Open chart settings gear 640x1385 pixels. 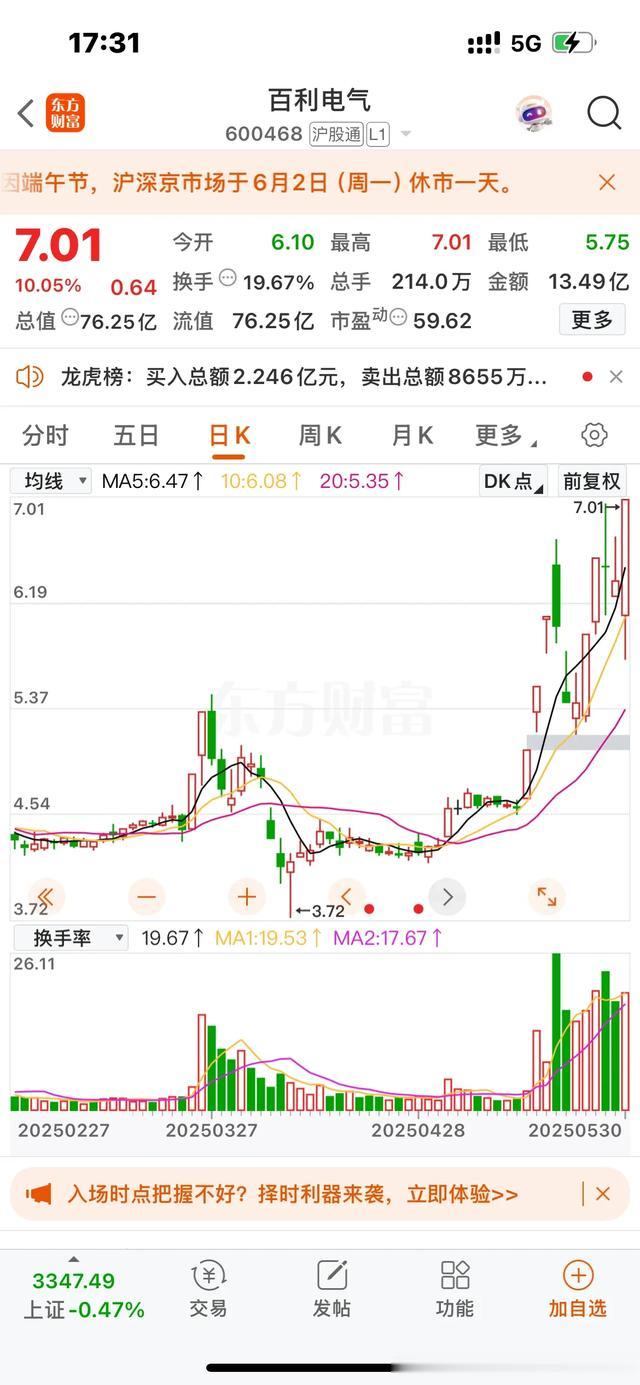[594, 436]
